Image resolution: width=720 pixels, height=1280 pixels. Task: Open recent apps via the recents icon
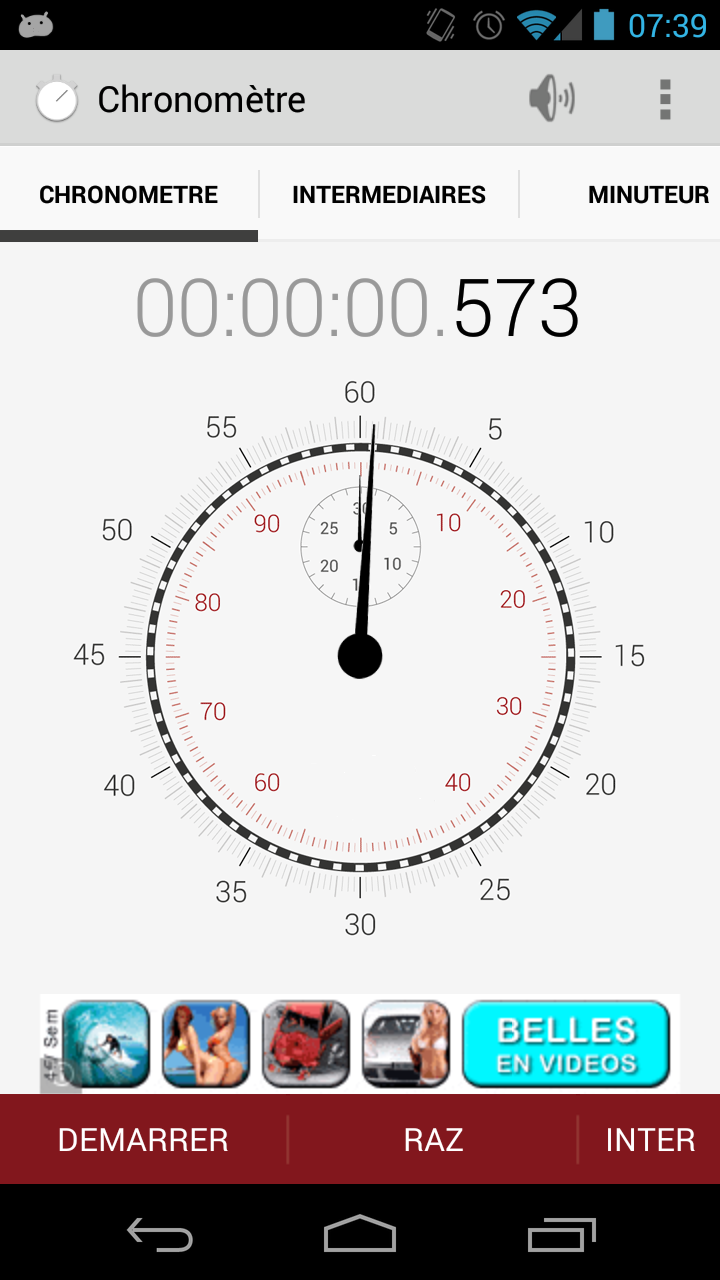click(560, 1235)
